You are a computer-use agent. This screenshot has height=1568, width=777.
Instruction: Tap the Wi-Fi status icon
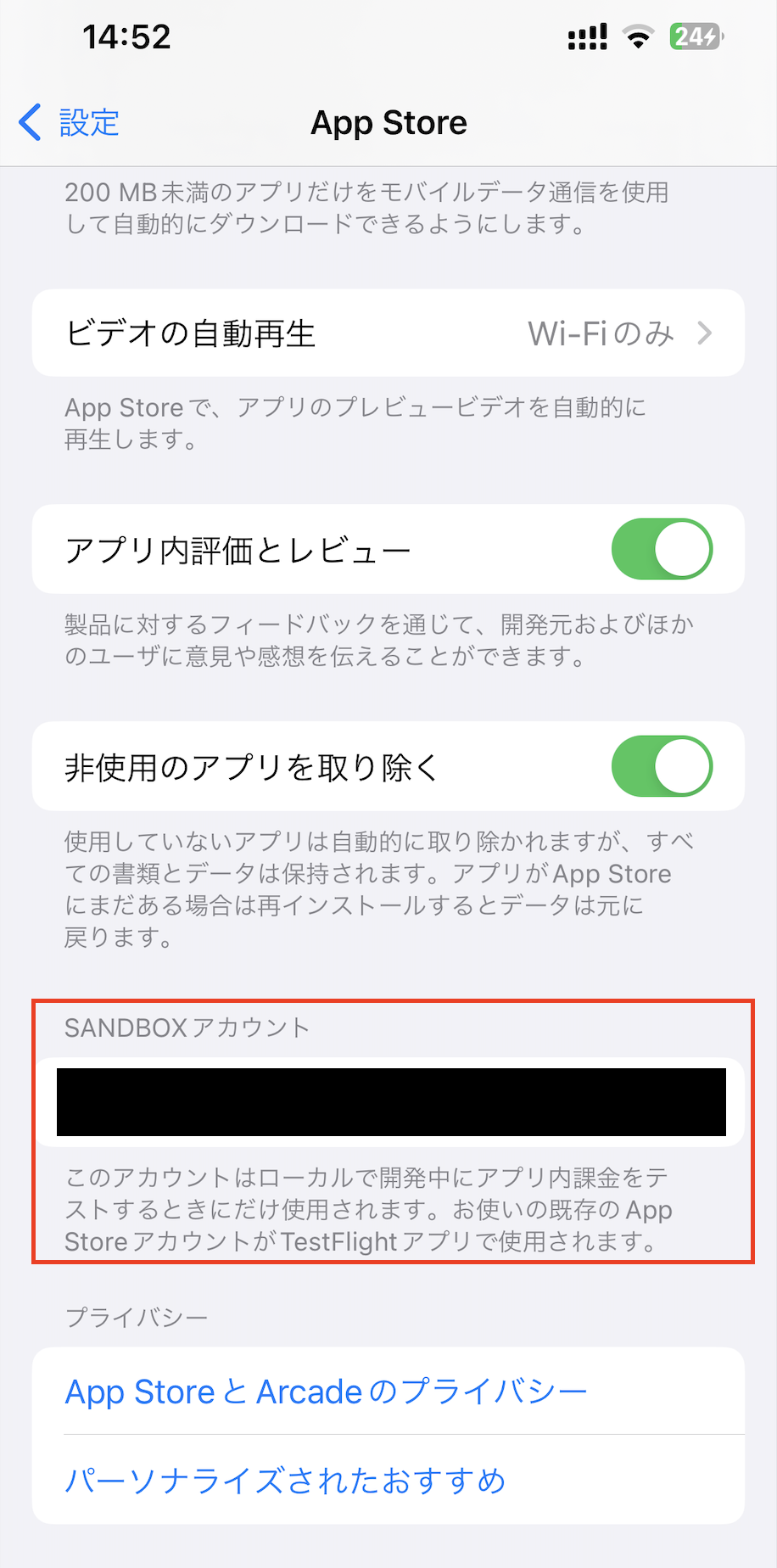638,36
